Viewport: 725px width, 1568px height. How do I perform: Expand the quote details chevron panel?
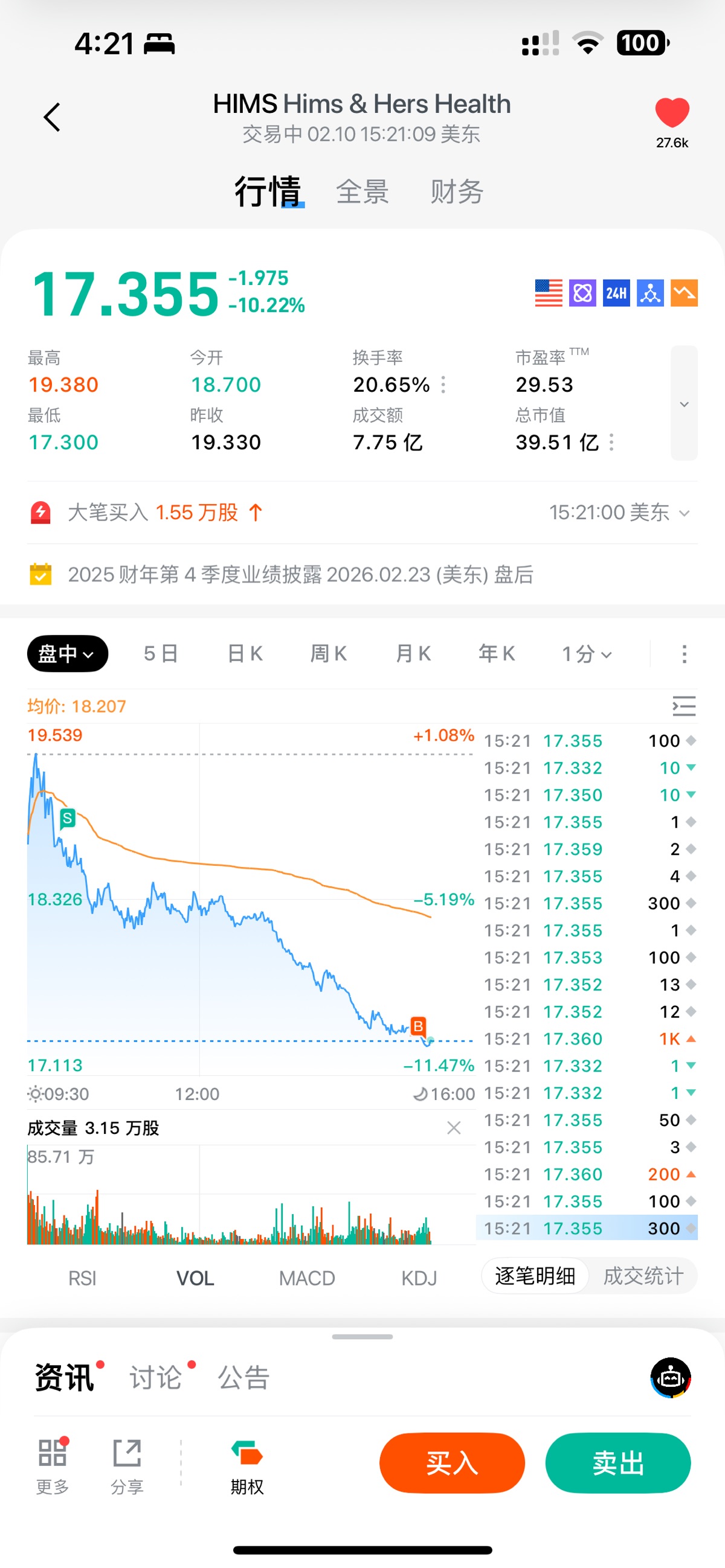683,403
